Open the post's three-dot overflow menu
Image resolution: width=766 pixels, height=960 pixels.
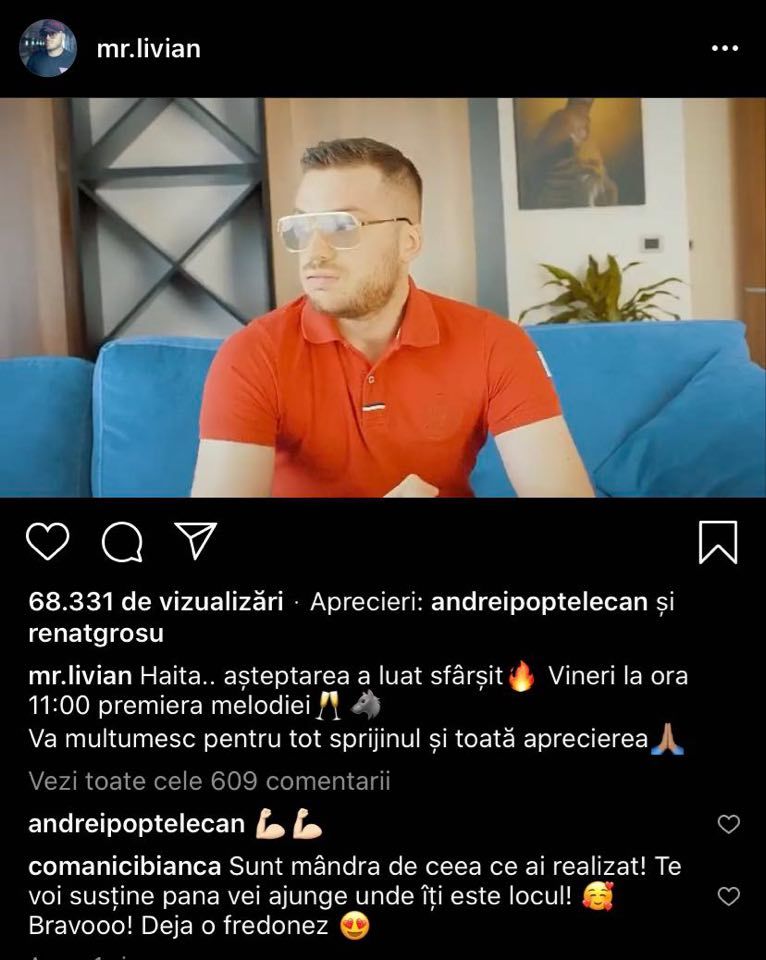coord(725,48)
